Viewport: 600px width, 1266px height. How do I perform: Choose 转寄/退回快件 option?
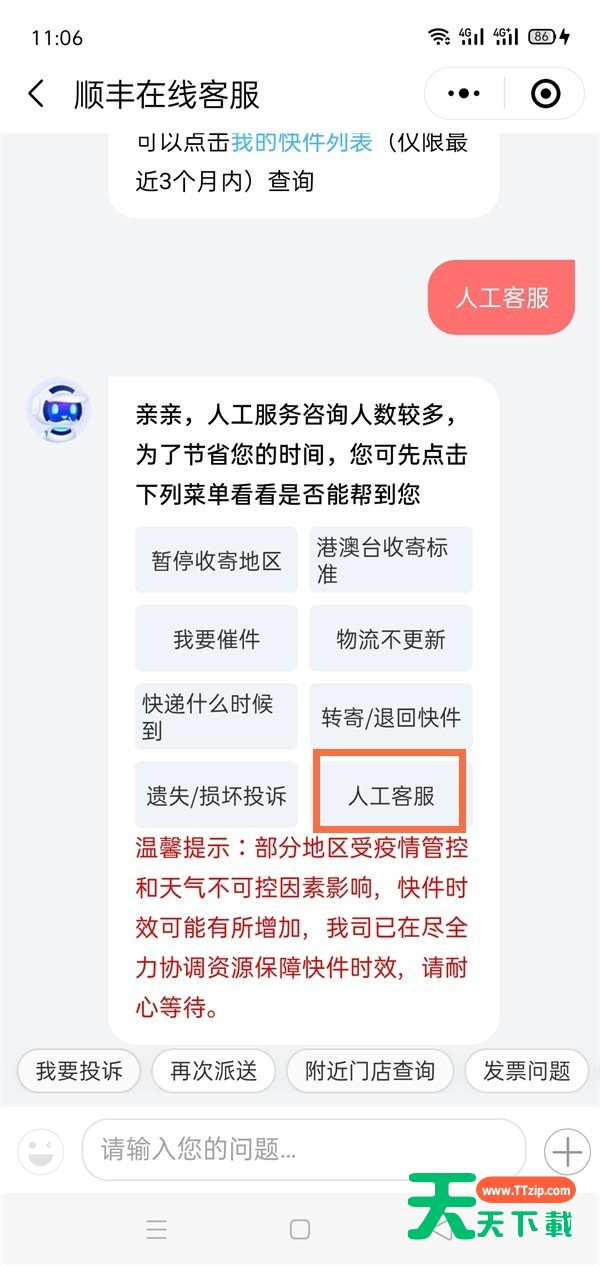[390, 717]
